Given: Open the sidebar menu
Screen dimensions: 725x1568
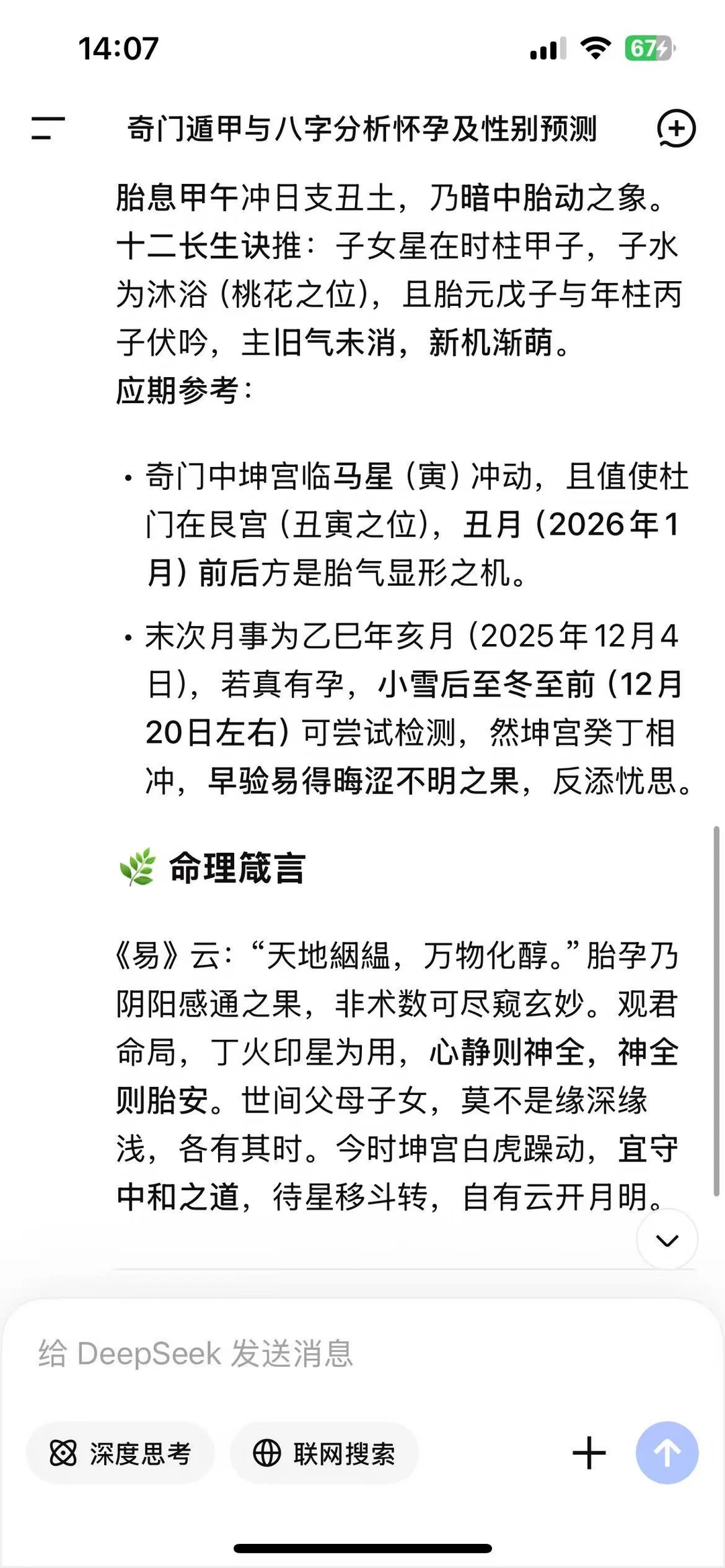Looking at the screenshot, I should 48,128.
